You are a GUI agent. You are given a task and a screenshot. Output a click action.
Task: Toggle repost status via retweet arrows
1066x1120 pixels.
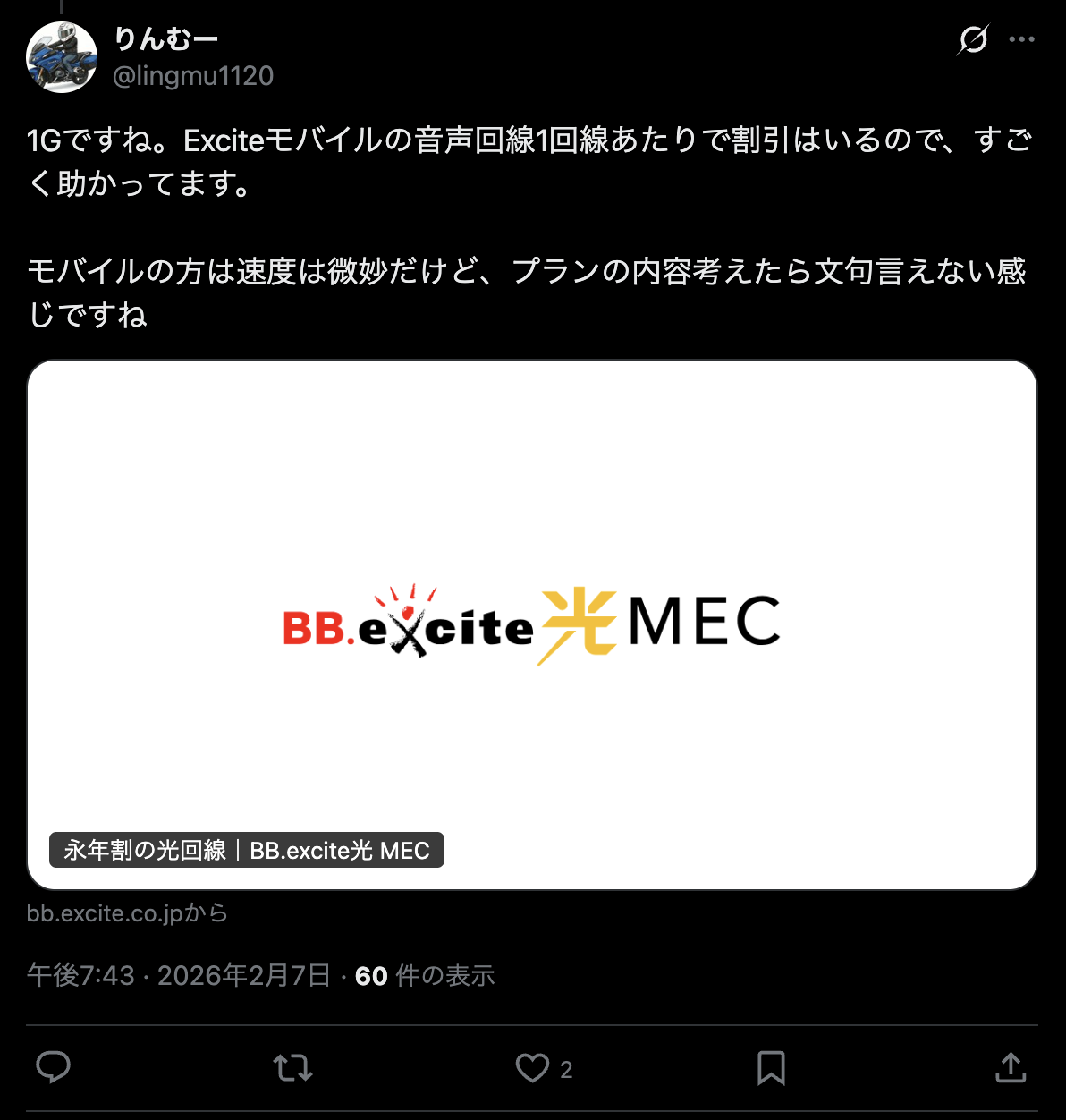(x=292, y=1068)
